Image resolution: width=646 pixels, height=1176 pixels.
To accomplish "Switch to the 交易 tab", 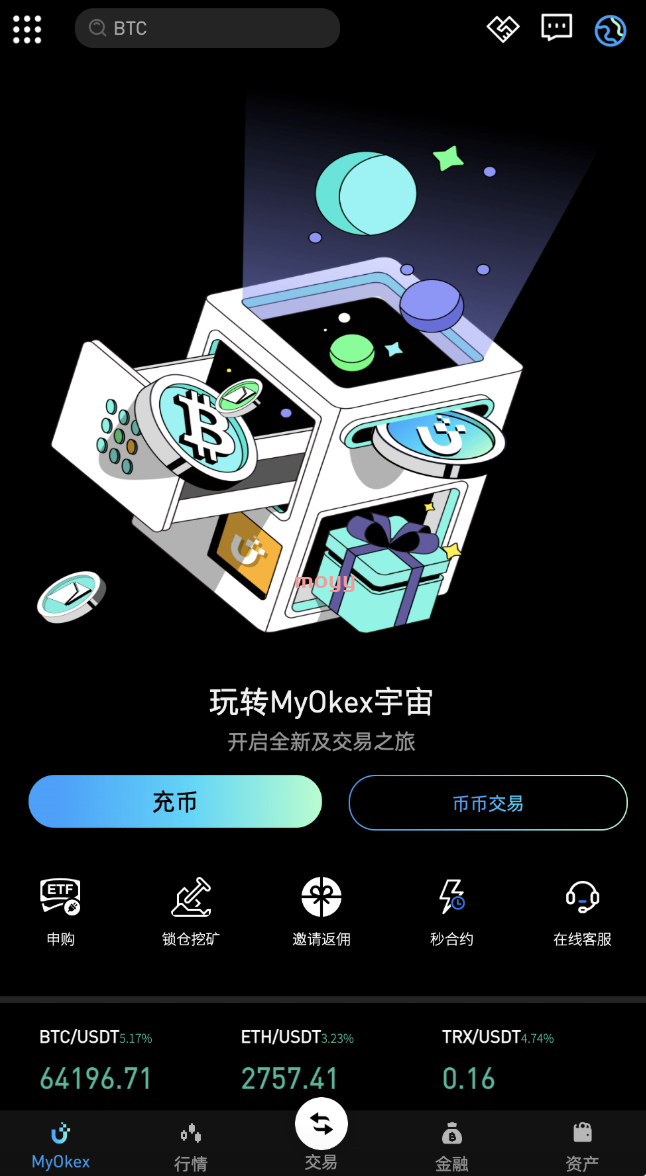I will click(321, 1137).
